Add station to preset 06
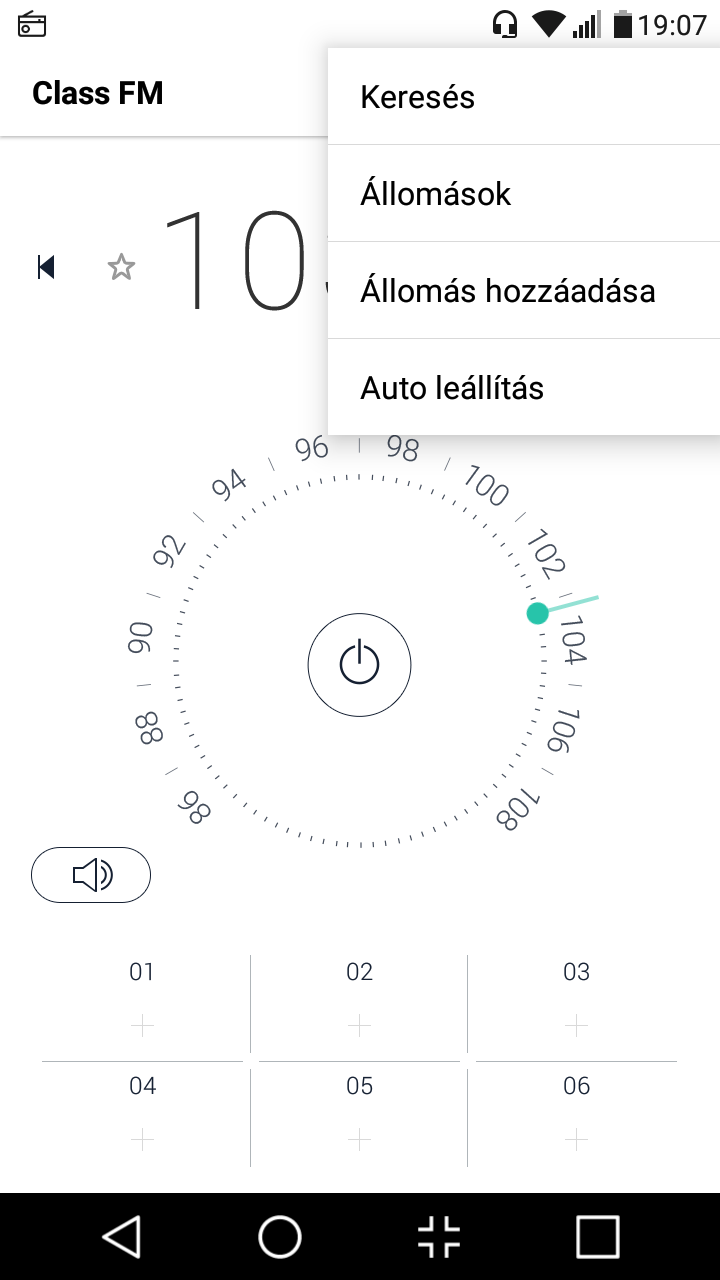This screenshot has width=720, height=1280. click(x=576, y=1116)
